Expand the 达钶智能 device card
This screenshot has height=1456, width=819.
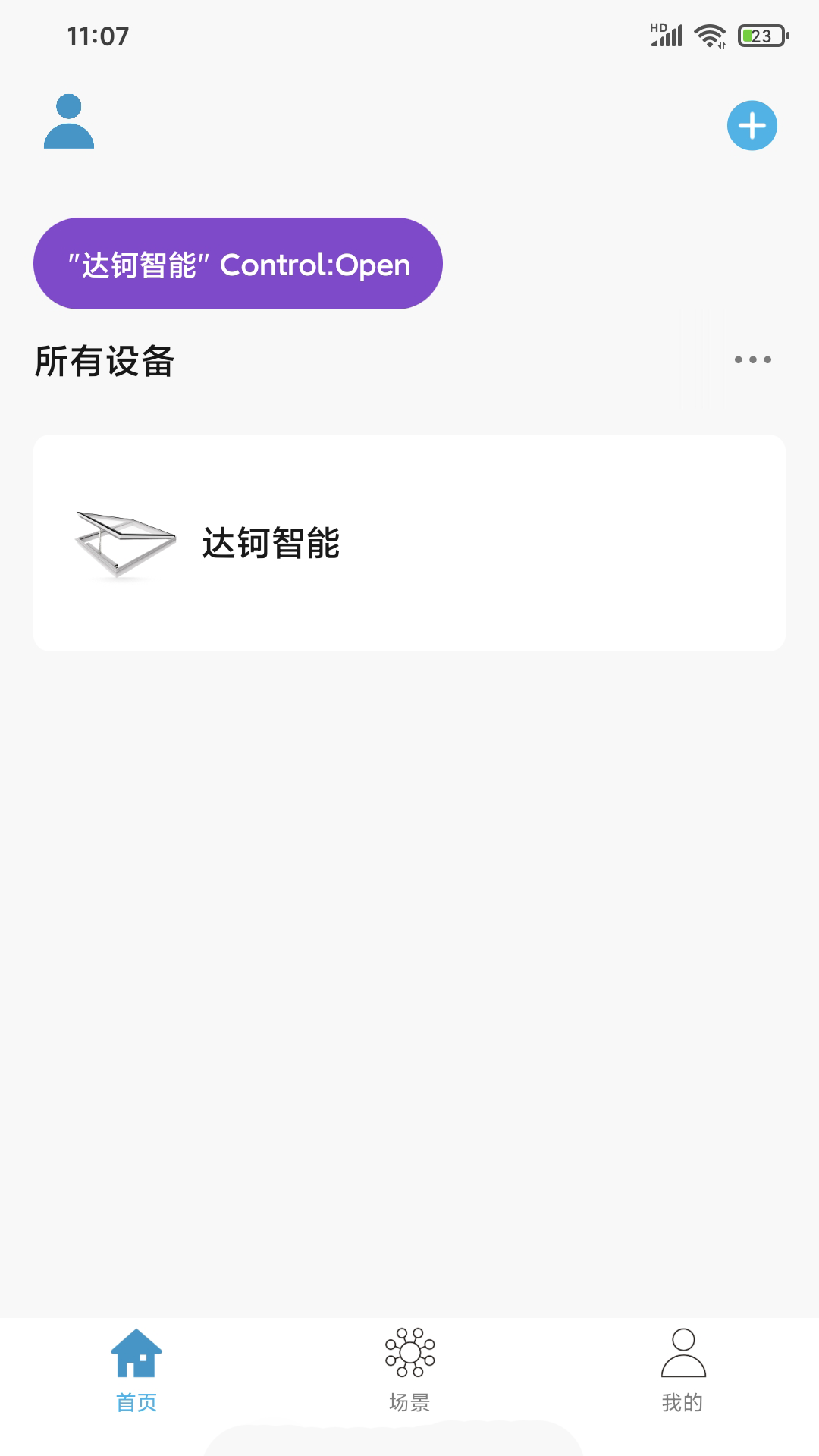(x=409, y=541)
